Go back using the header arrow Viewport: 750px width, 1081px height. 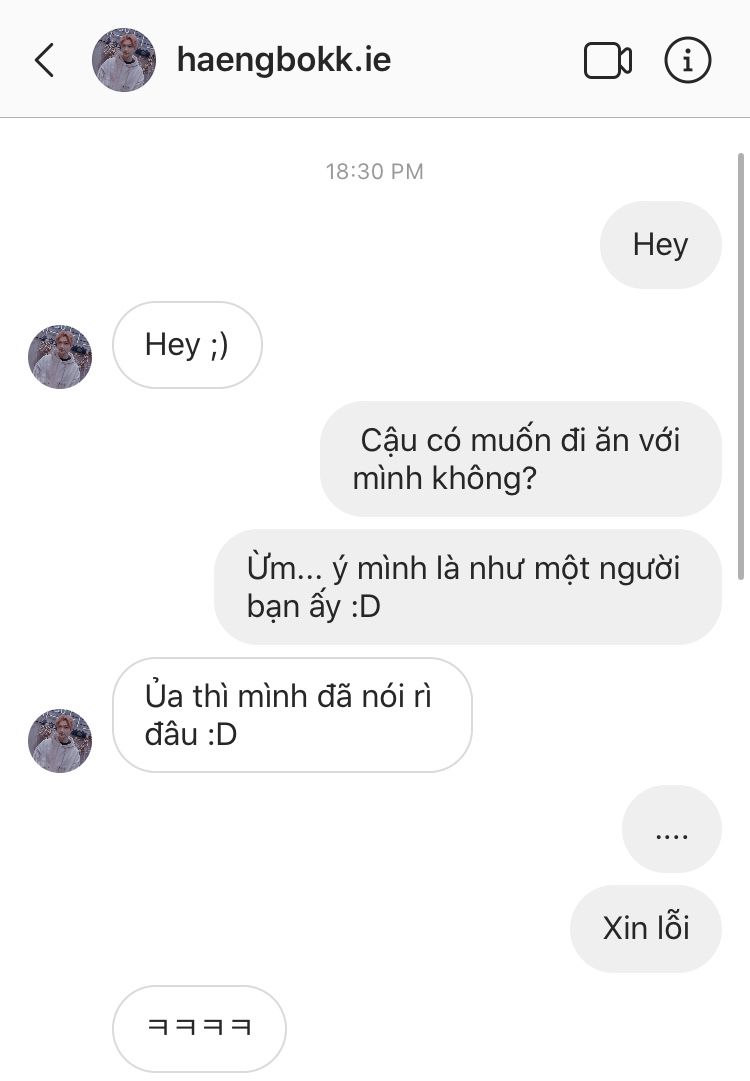(44, 61)
